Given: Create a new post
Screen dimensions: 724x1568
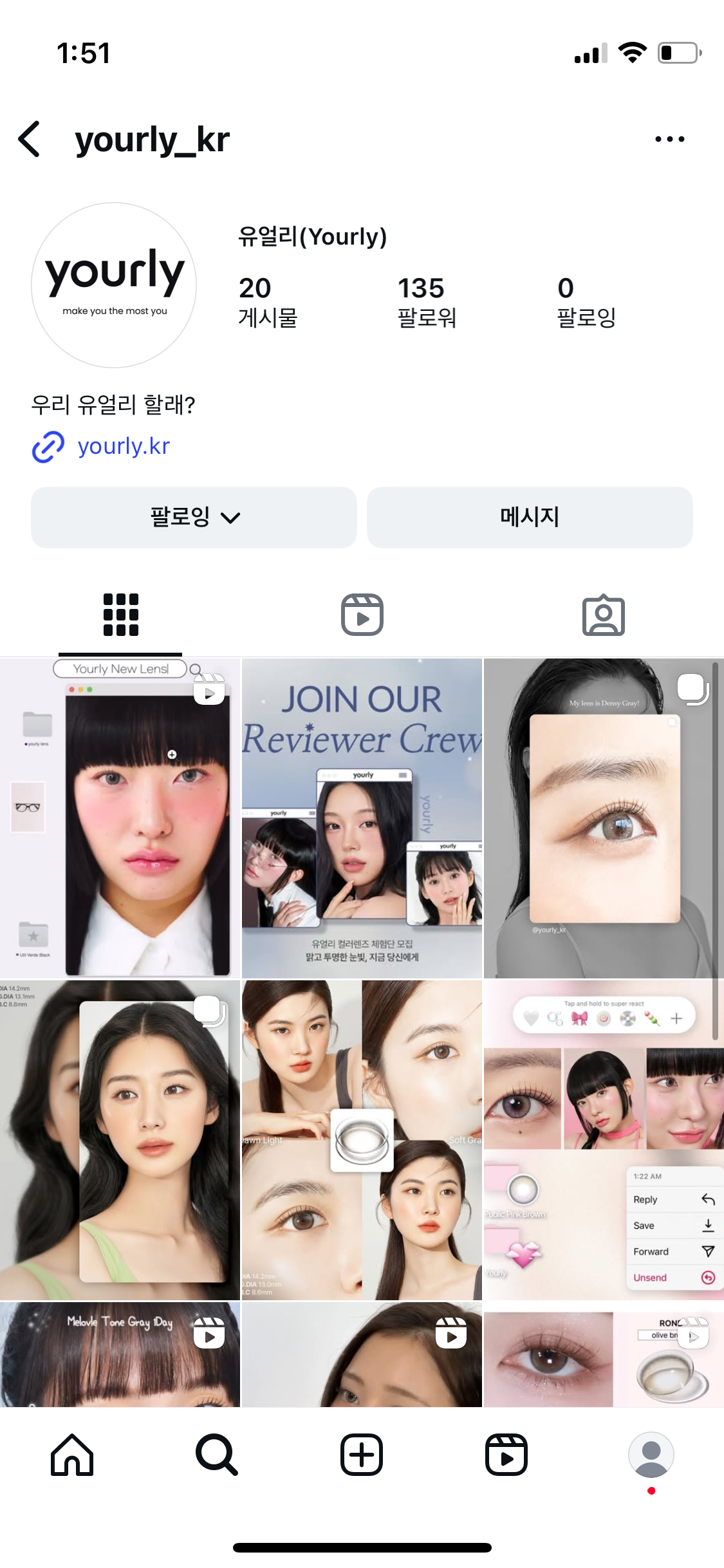Looking at the screenshot, I should (x=362, y=1455).
